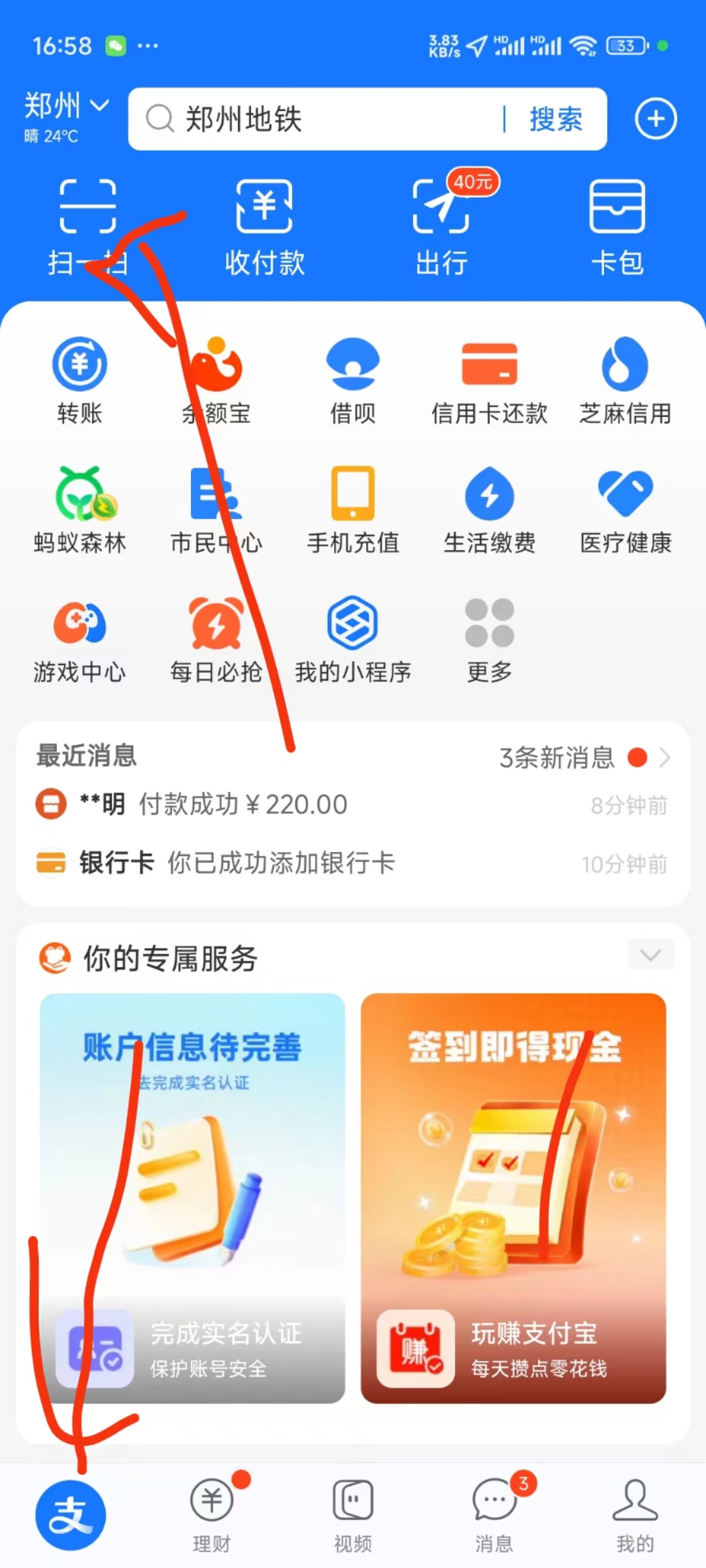Open 卡包 card wallet
This screenshot has height=1568, width=706.
(617, 226)
